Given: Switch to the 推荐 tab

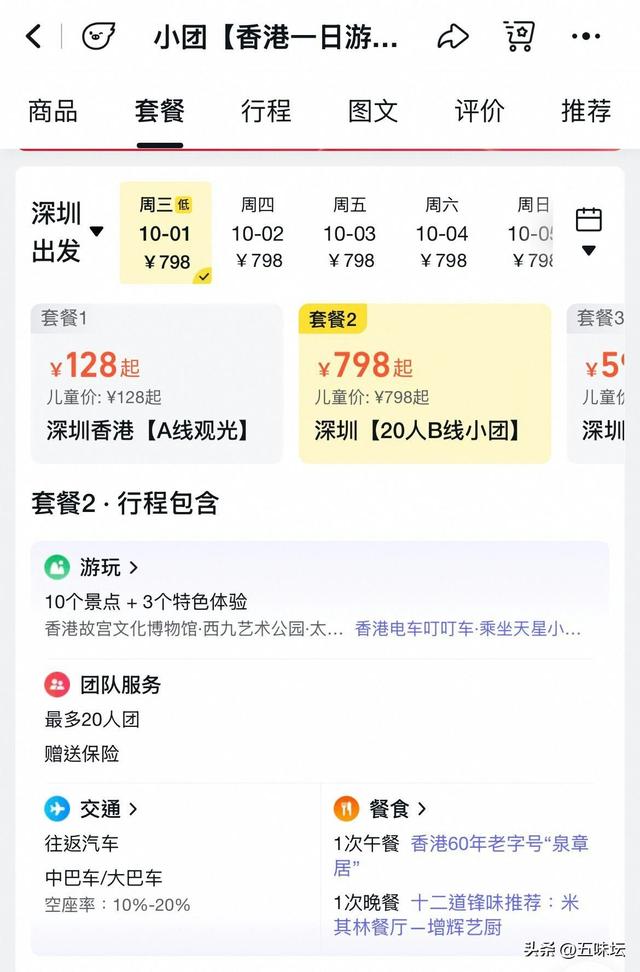Looking at the screenshot, I should tap(586, 111).
